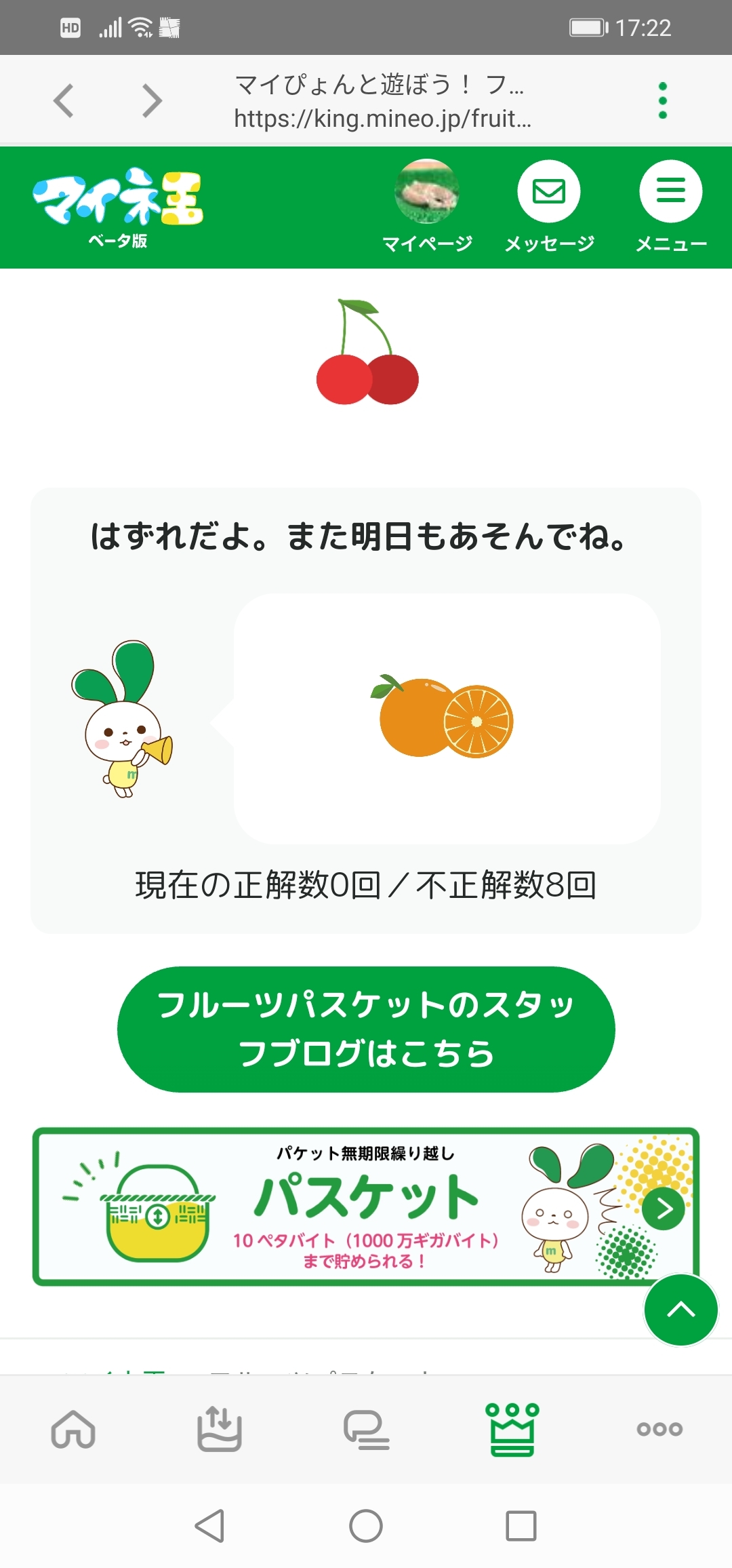732x1568 pixels.
Task: Select the crown tab
Action: [x=512, y=1429]
